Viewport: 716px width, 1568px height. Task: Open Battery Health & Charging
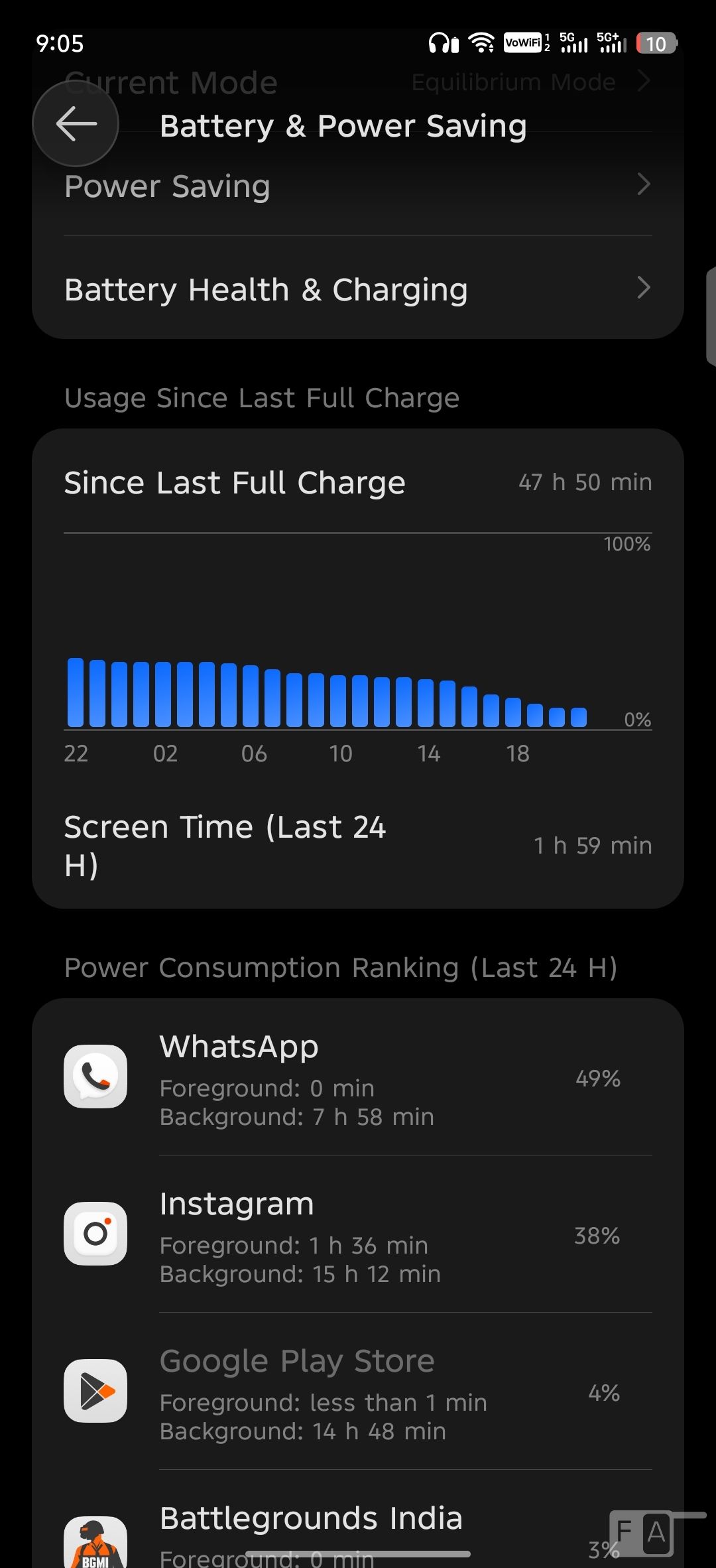pos(358,289)
